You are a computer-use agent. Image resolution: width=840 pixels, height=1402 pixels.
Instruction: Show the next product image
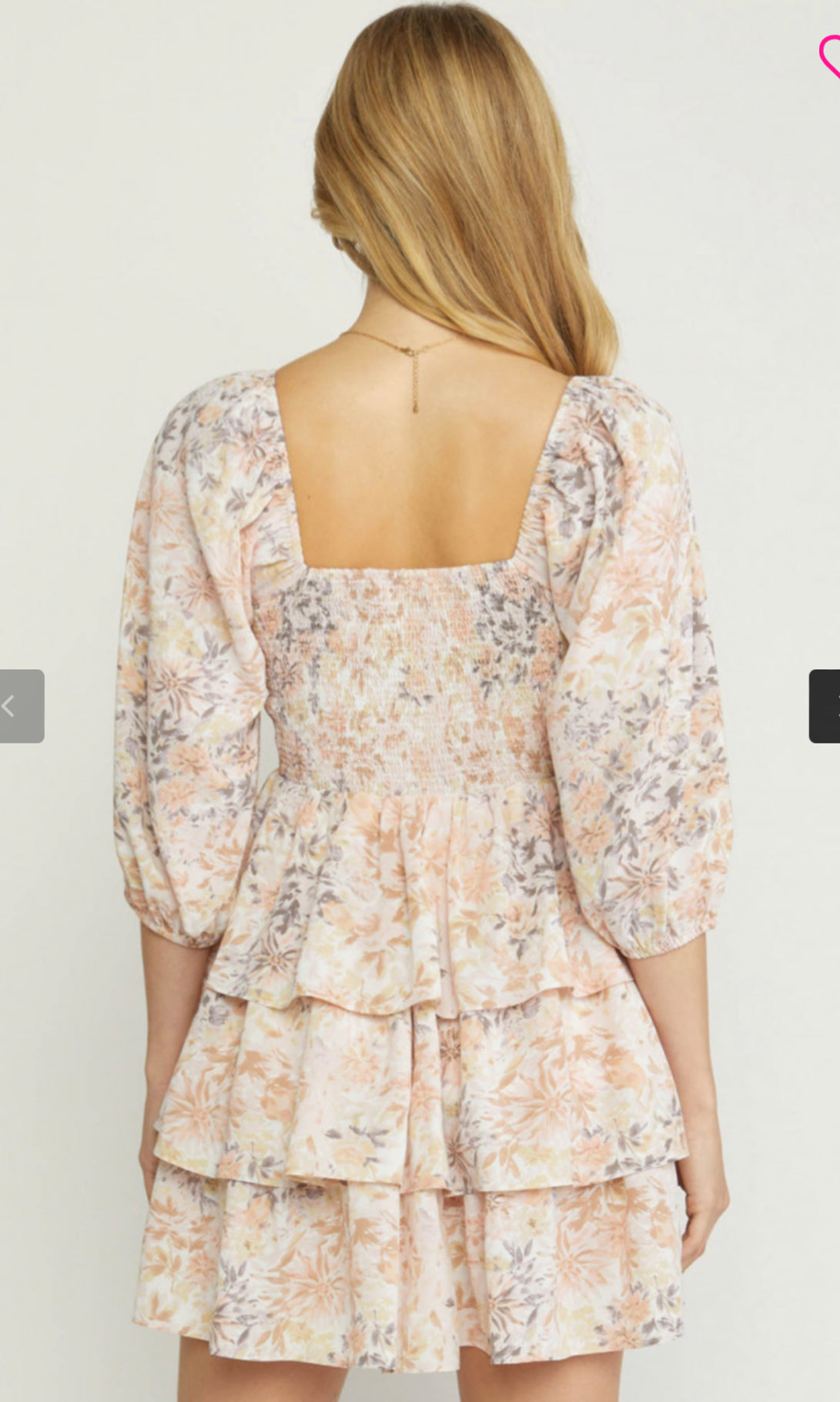coord(825,706)
